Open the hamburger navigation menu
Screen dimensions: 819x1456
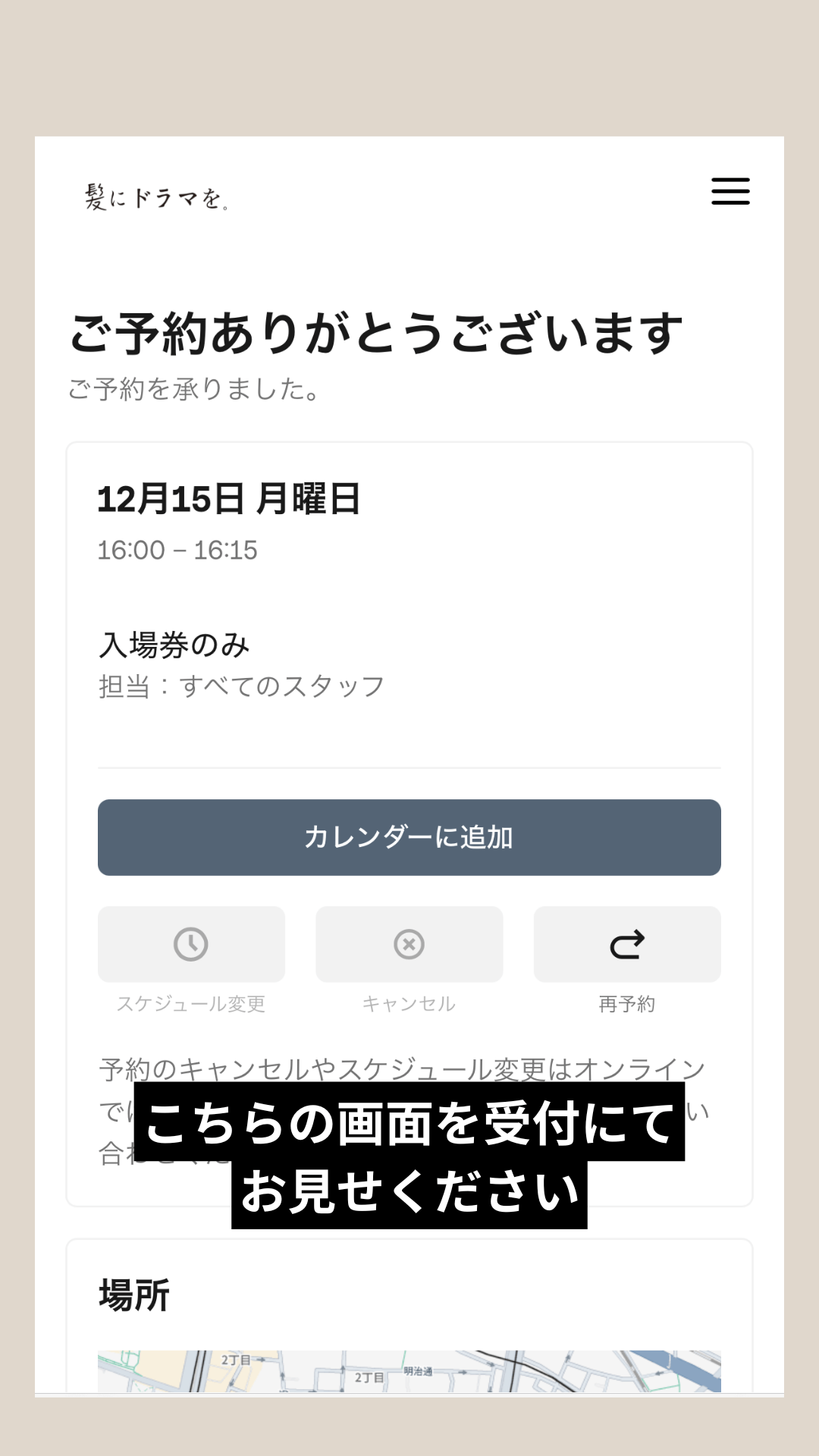730,193
